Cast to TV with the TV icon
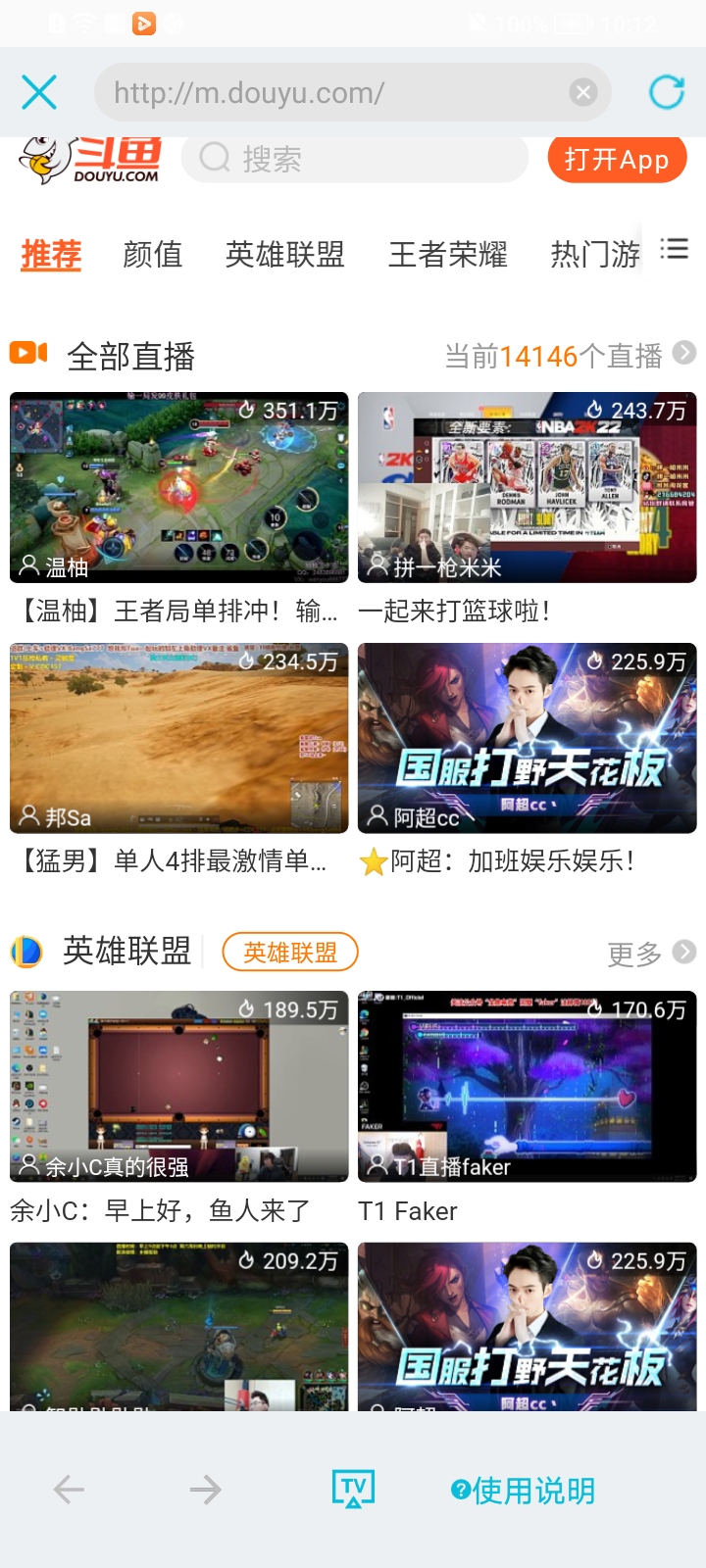This screenshot has width=706, height=1568. point(353,1490)
